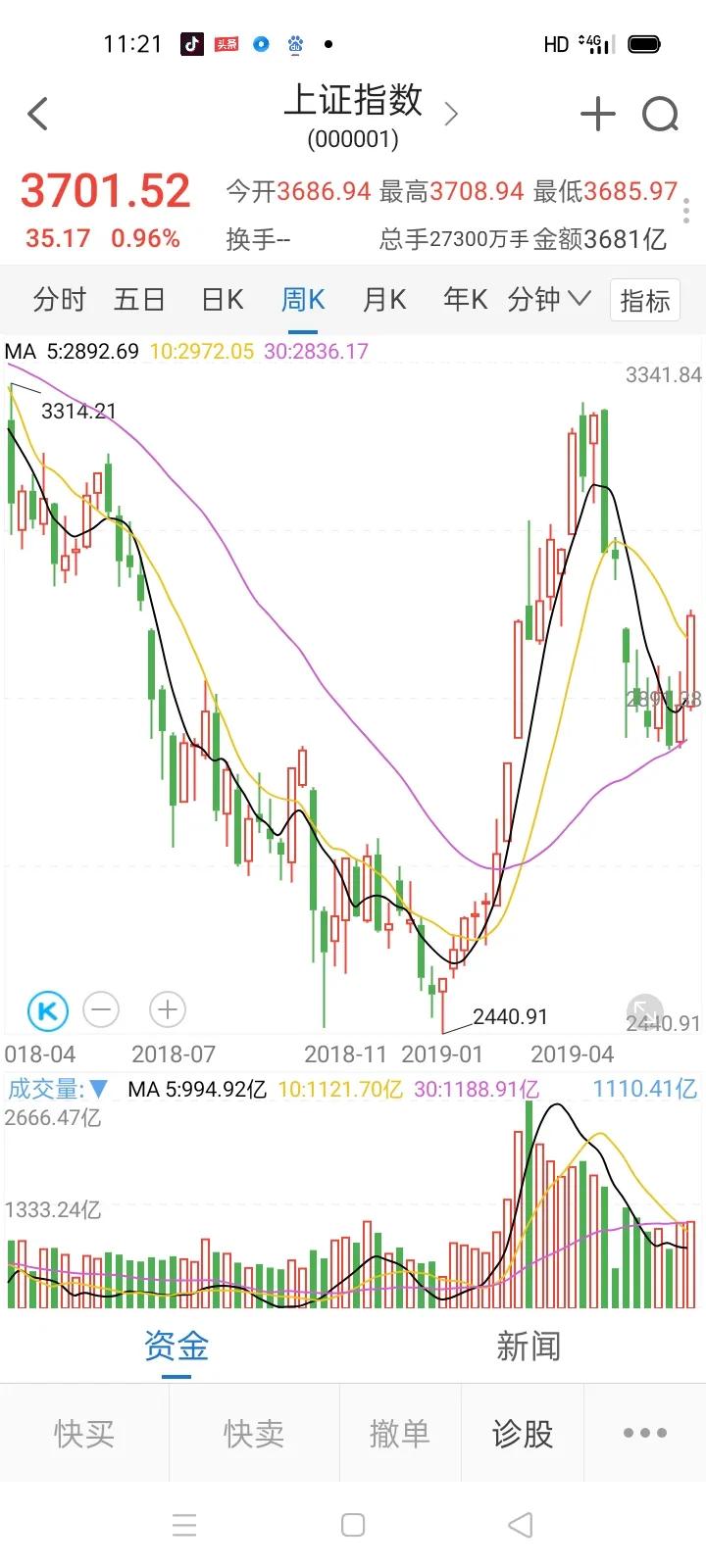Open the search magnifier icon
Screen dimensions: 706x1568
pos(660,115)
